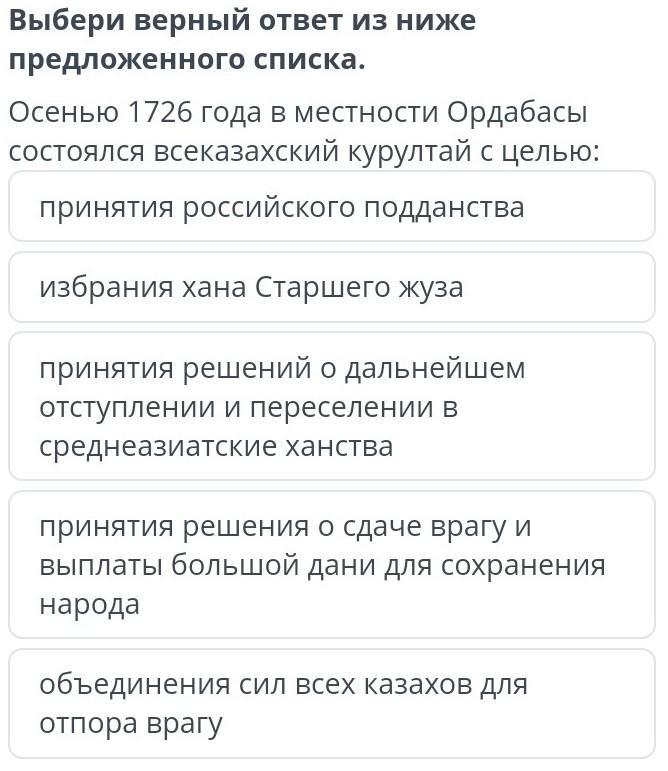This screenshot has height=771, width=668.
Task: Pick the answer about отступлении и переселении
Action: click(331, 407)
